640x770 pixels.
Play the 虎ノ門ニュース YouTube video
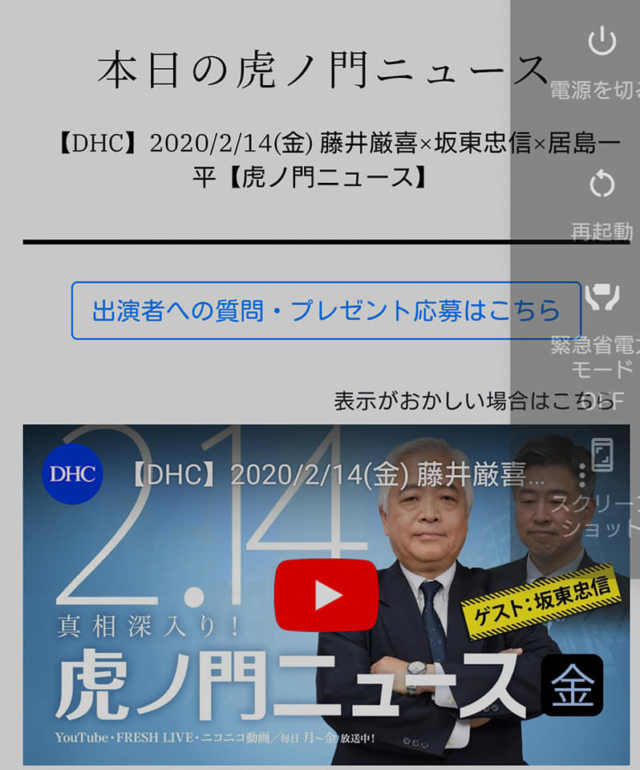coord(326,594)
